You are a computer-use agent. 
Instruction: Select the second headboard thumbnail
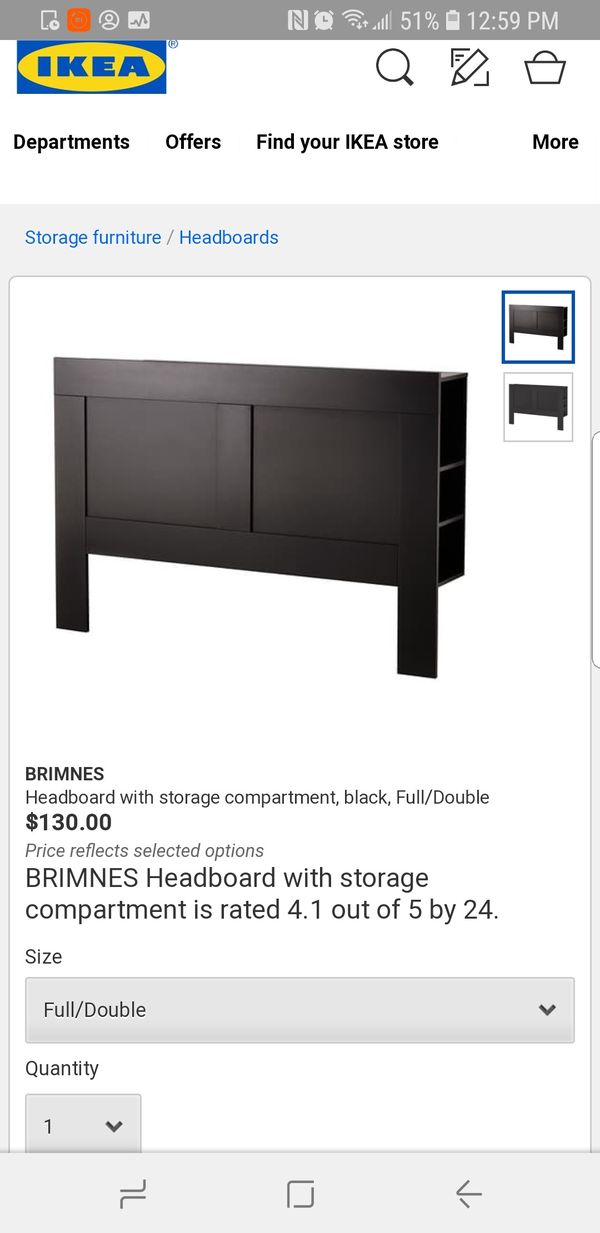pyautogui.click(x=538, y=407)
